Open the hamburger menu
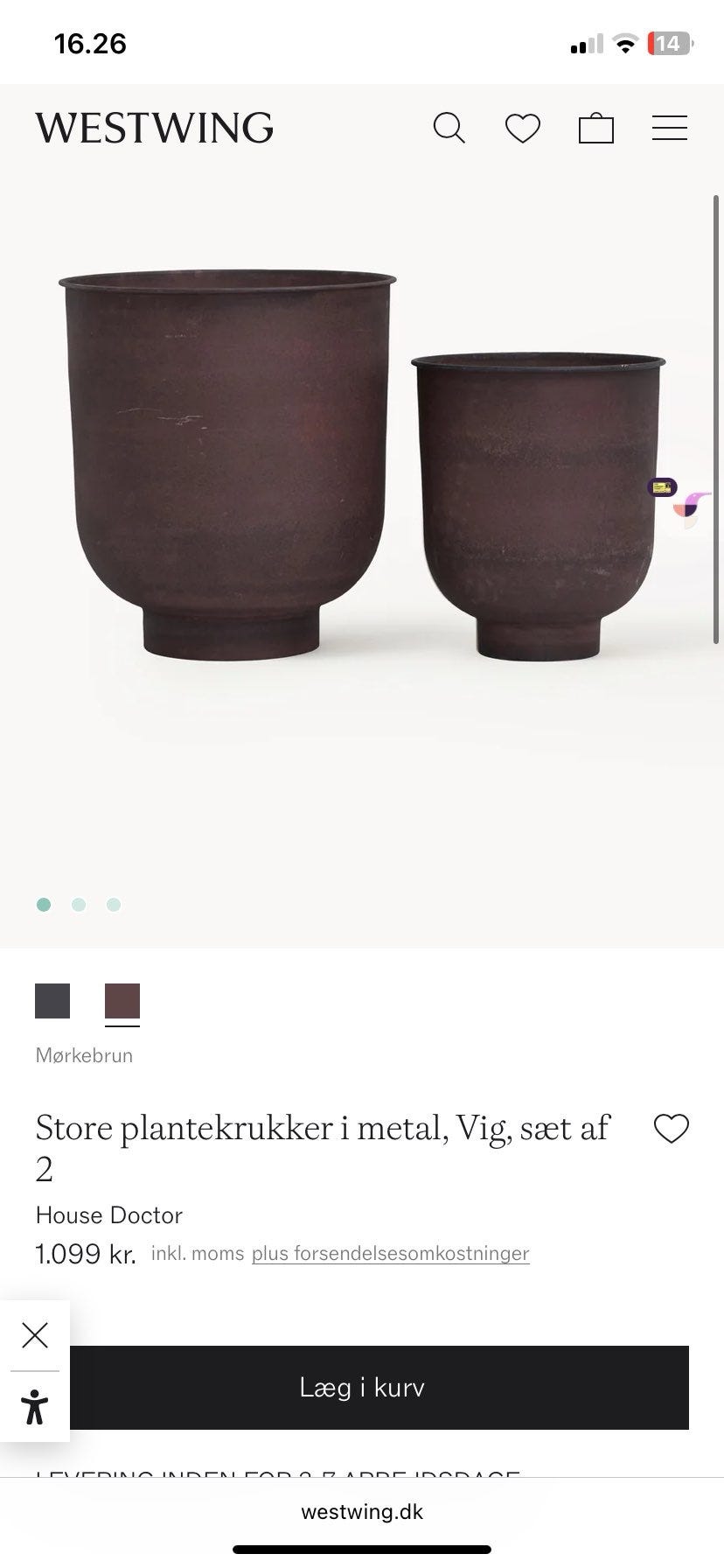 click(x=670, y=128)
